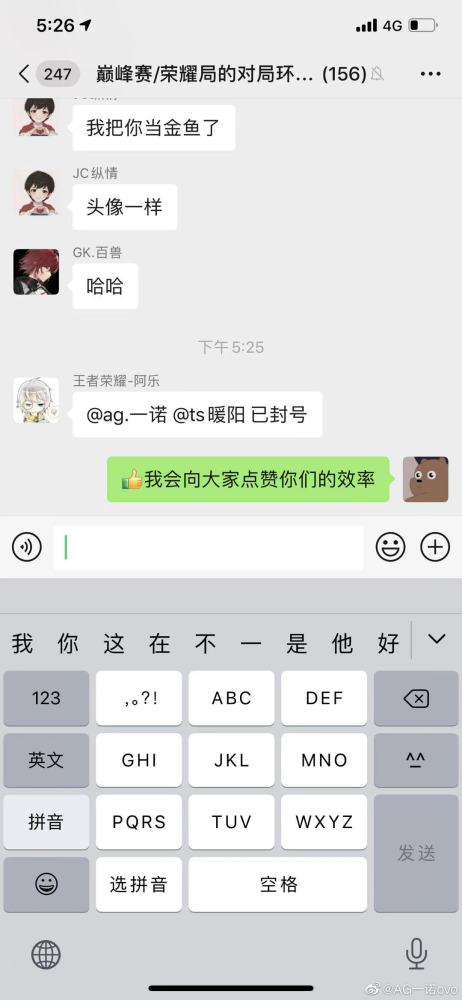Viewport: 462px width, 1000px height.
Task: Focus the message text field
Action: tap(208, 547)
